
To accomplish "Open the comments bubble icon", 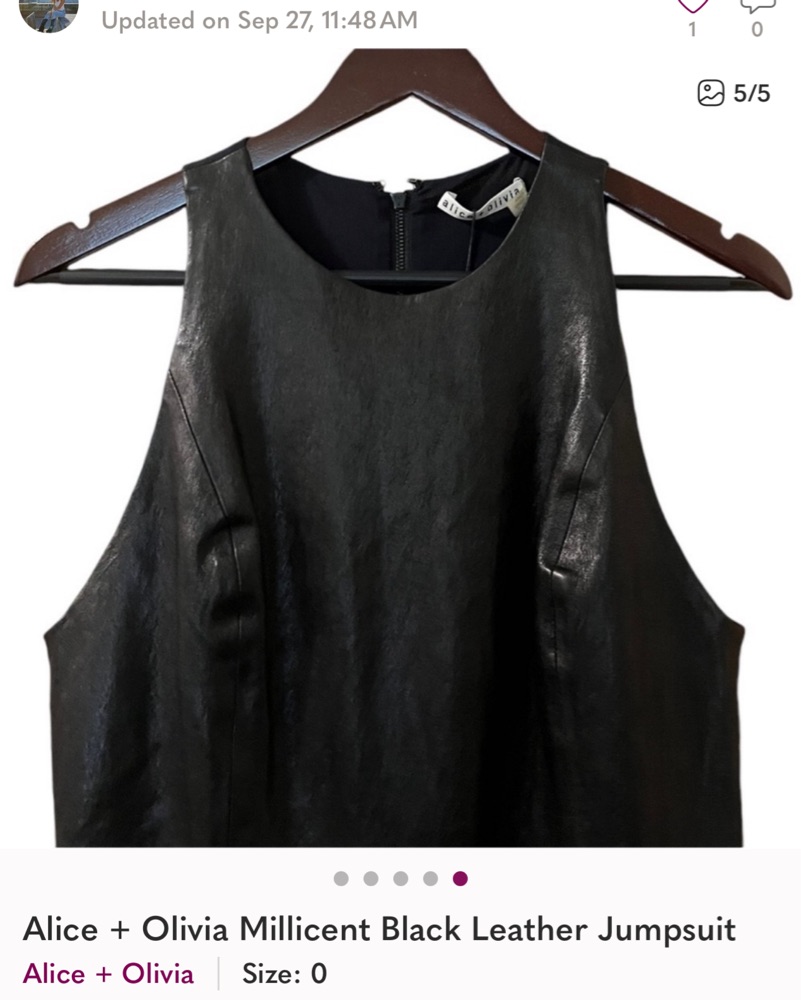I will (x=757, y=5).
